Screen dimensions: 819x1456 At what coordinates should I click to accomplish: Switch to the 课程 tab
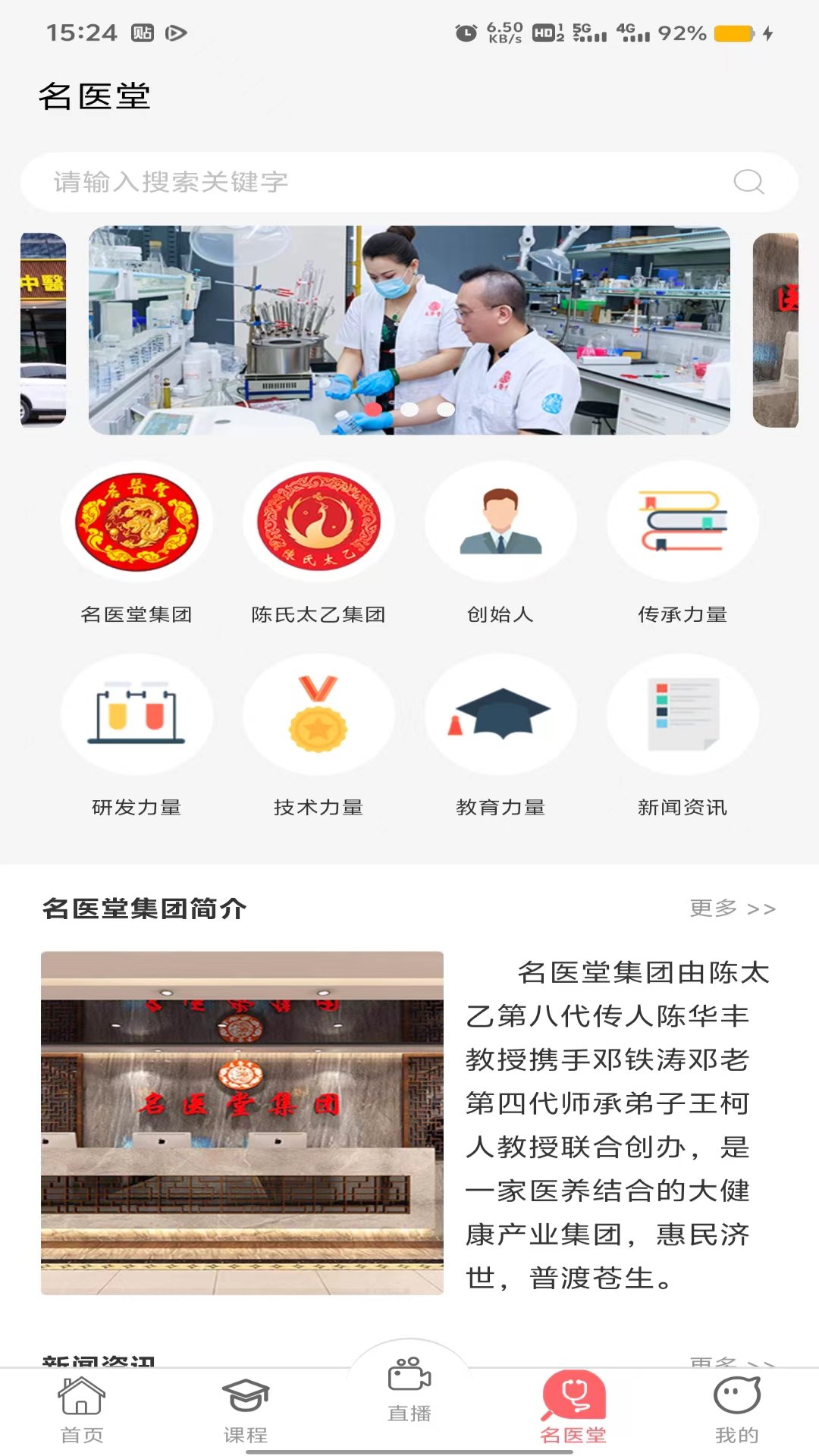pyautogui.click(x=246, y=1409)
